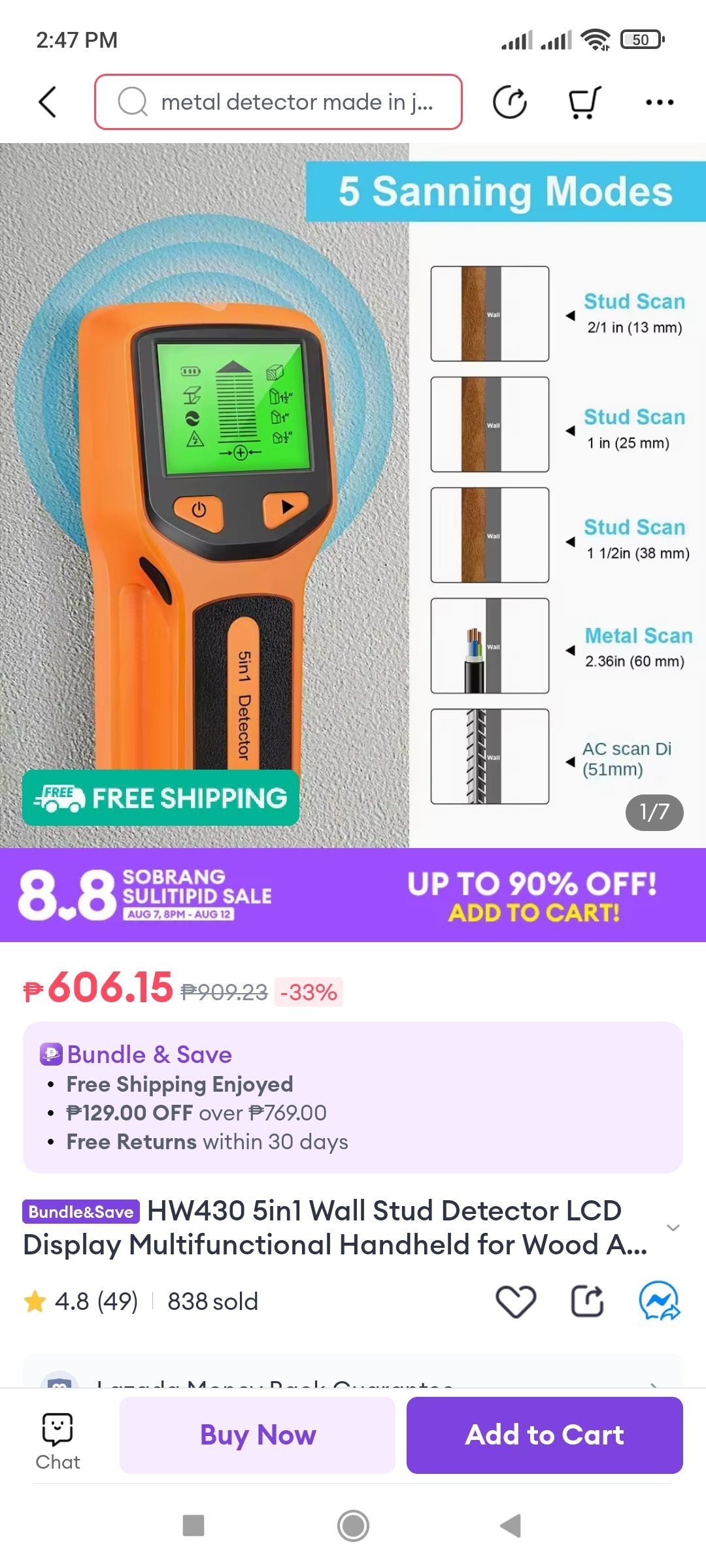Share this product listing

tap(586, 1301)
